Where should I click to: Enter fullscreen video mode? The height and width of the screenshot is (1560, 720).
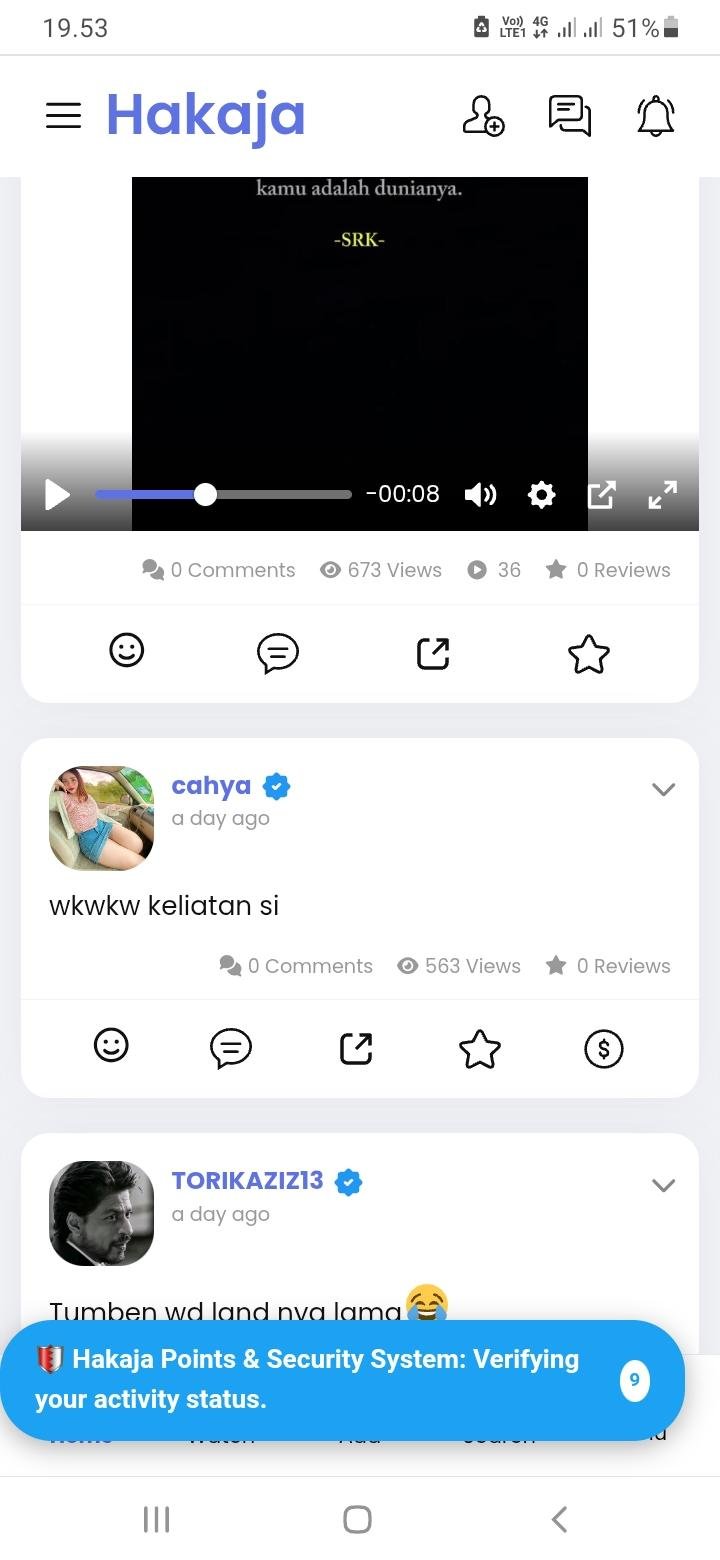pos(662,494)
